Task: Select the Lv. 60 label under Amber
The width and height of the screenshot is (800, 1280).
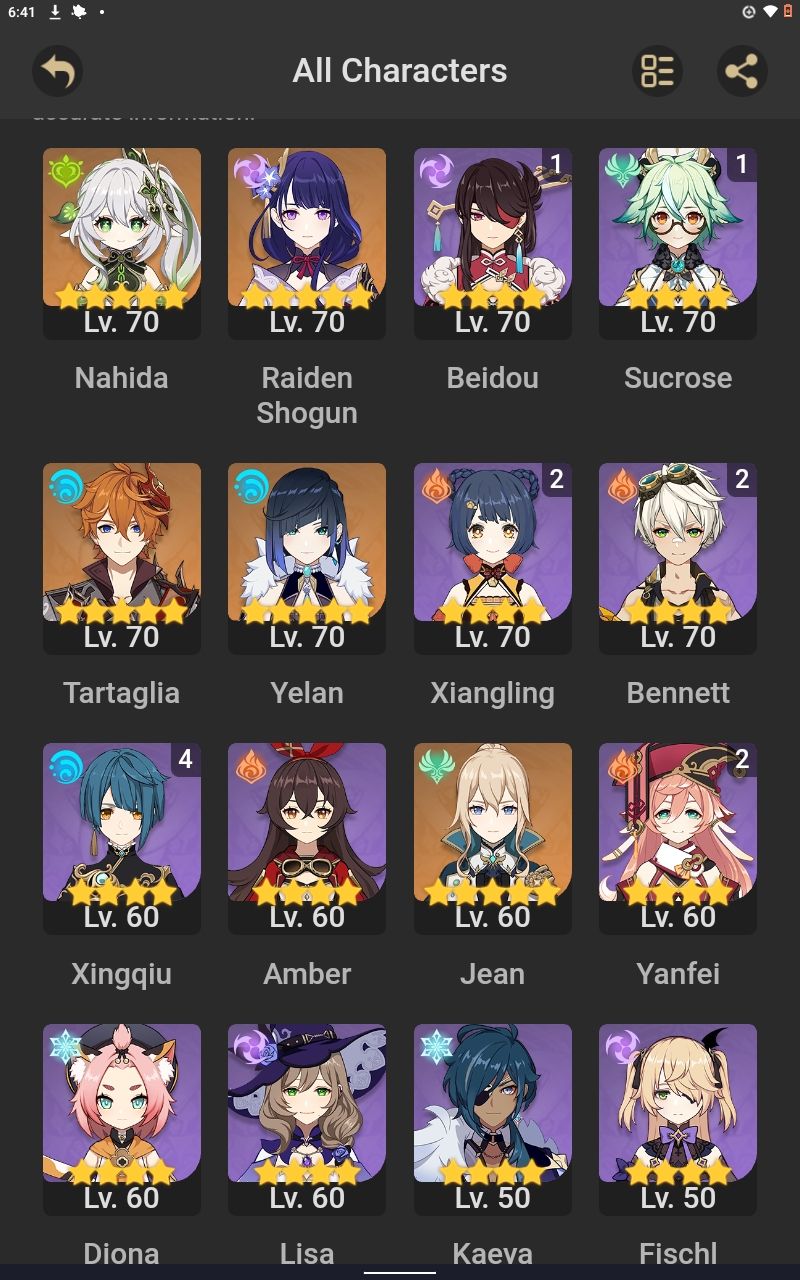Action: 307,917
